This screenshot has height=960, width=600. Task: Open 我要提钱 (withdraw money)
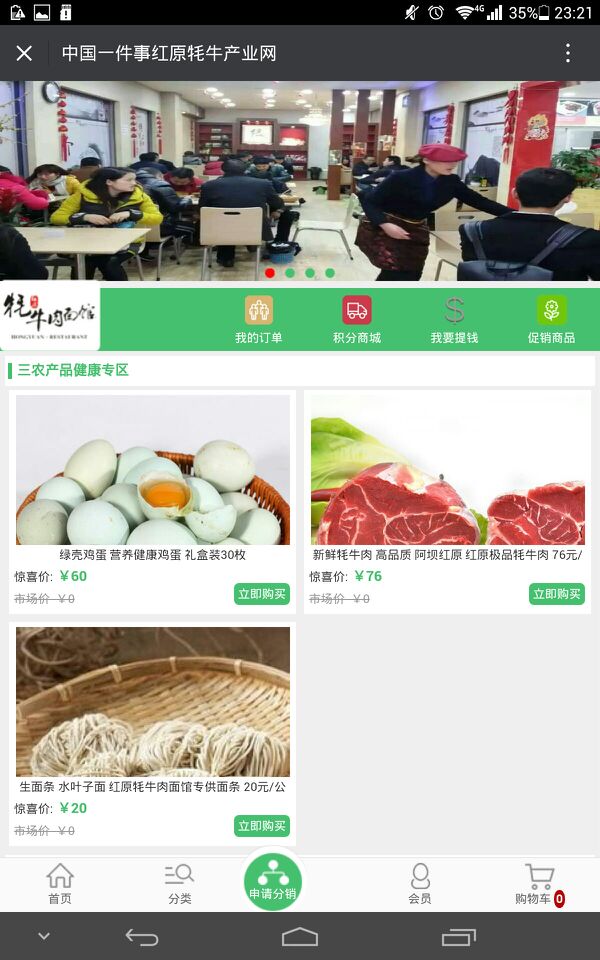pos(455,320)
